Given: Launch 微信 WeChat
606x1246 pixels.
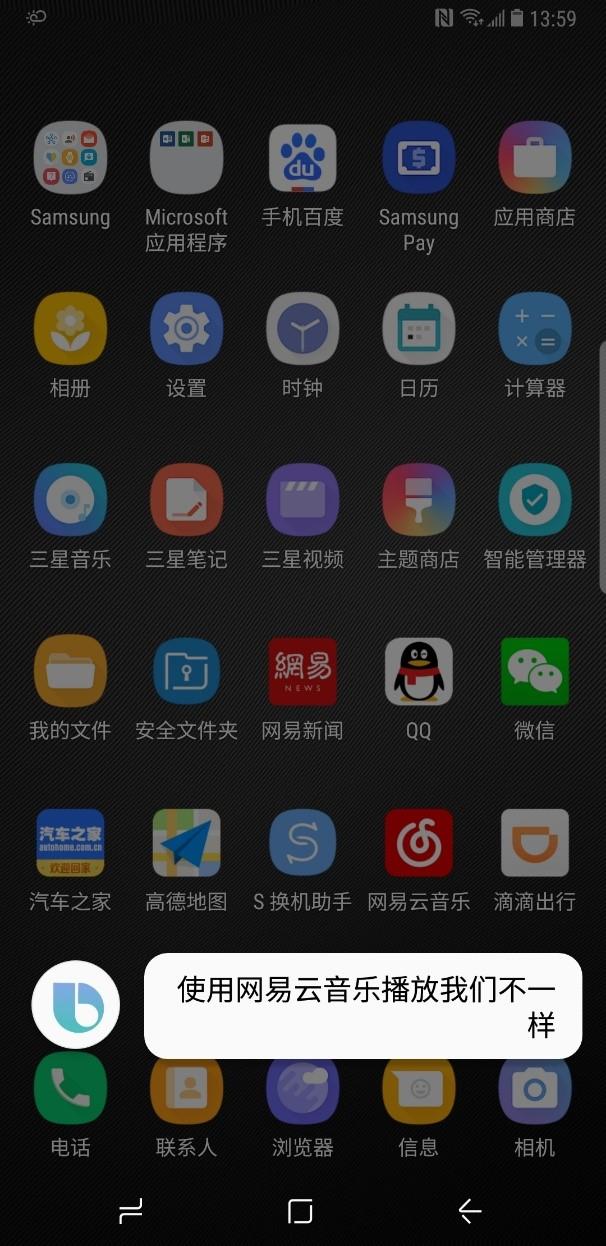Looking at the screenshot, I should pos(534,671).
